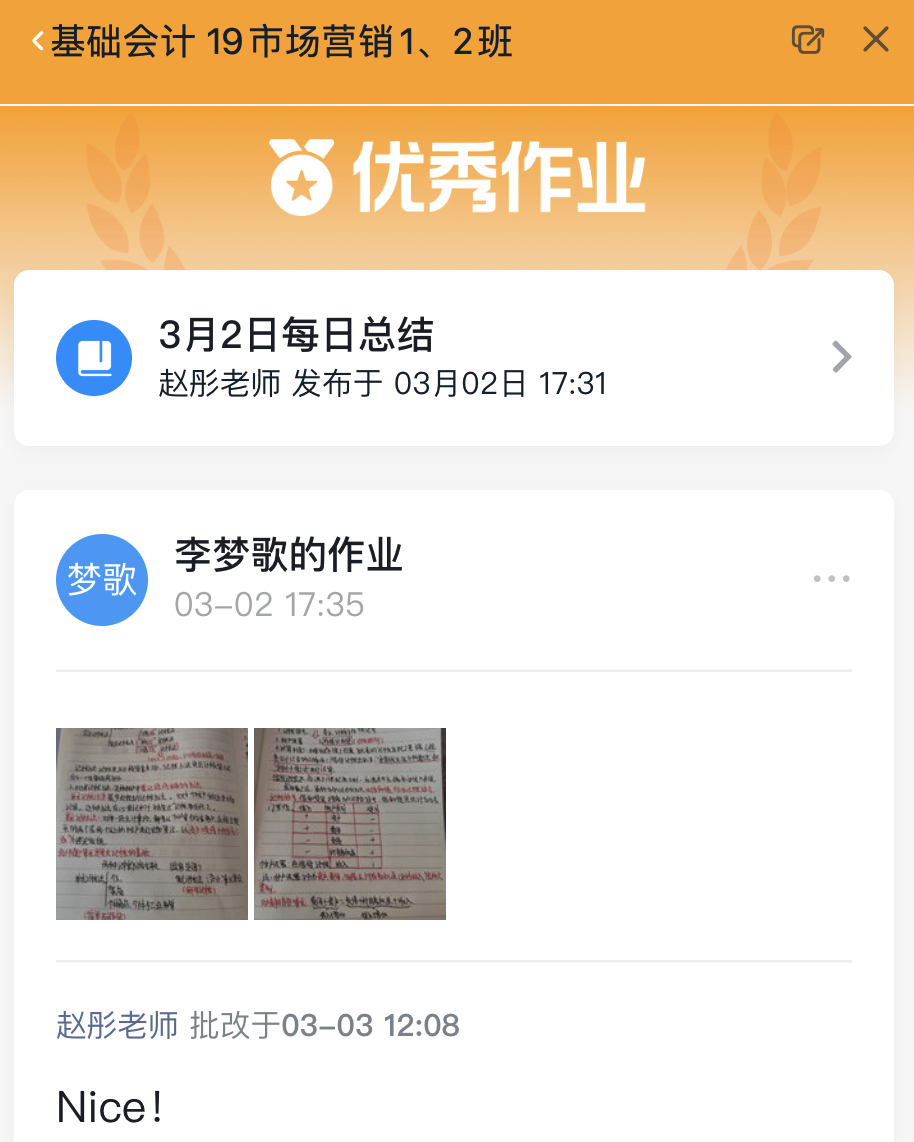The height and width of the screenshot is (1142, 914).
Task: View the second homework photo
Action: (x=350, y=823)
